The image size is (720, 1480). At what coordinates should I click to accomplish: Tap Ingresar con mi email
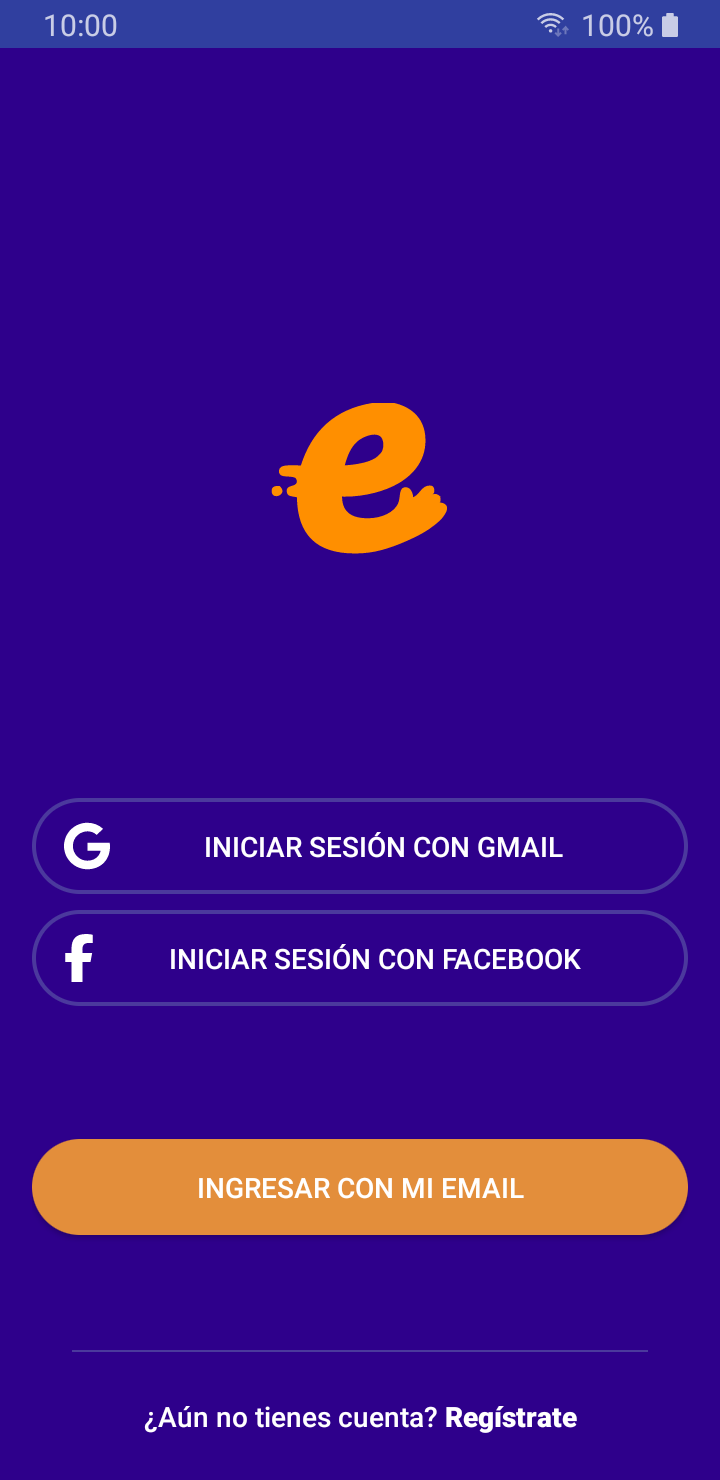(x=360, y=1187)
